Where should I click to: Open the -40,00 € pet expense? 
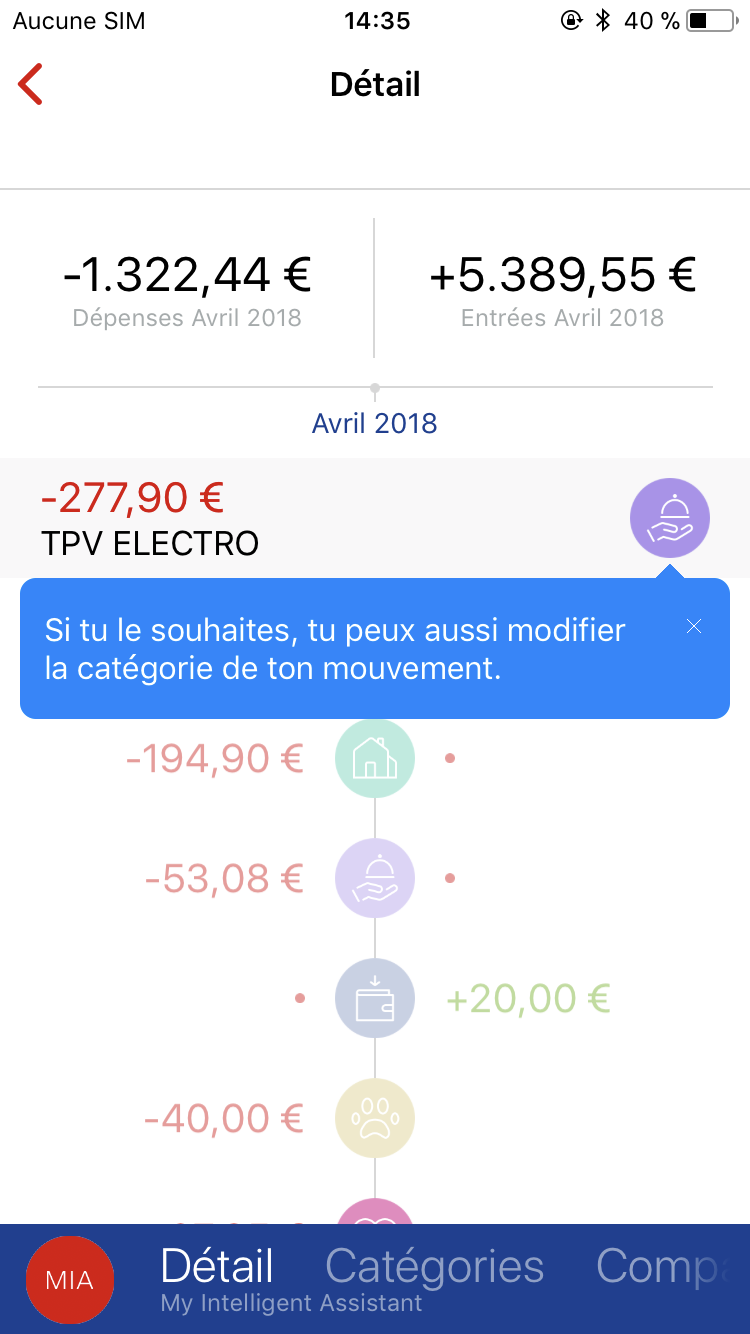[x=375, y=1118]
